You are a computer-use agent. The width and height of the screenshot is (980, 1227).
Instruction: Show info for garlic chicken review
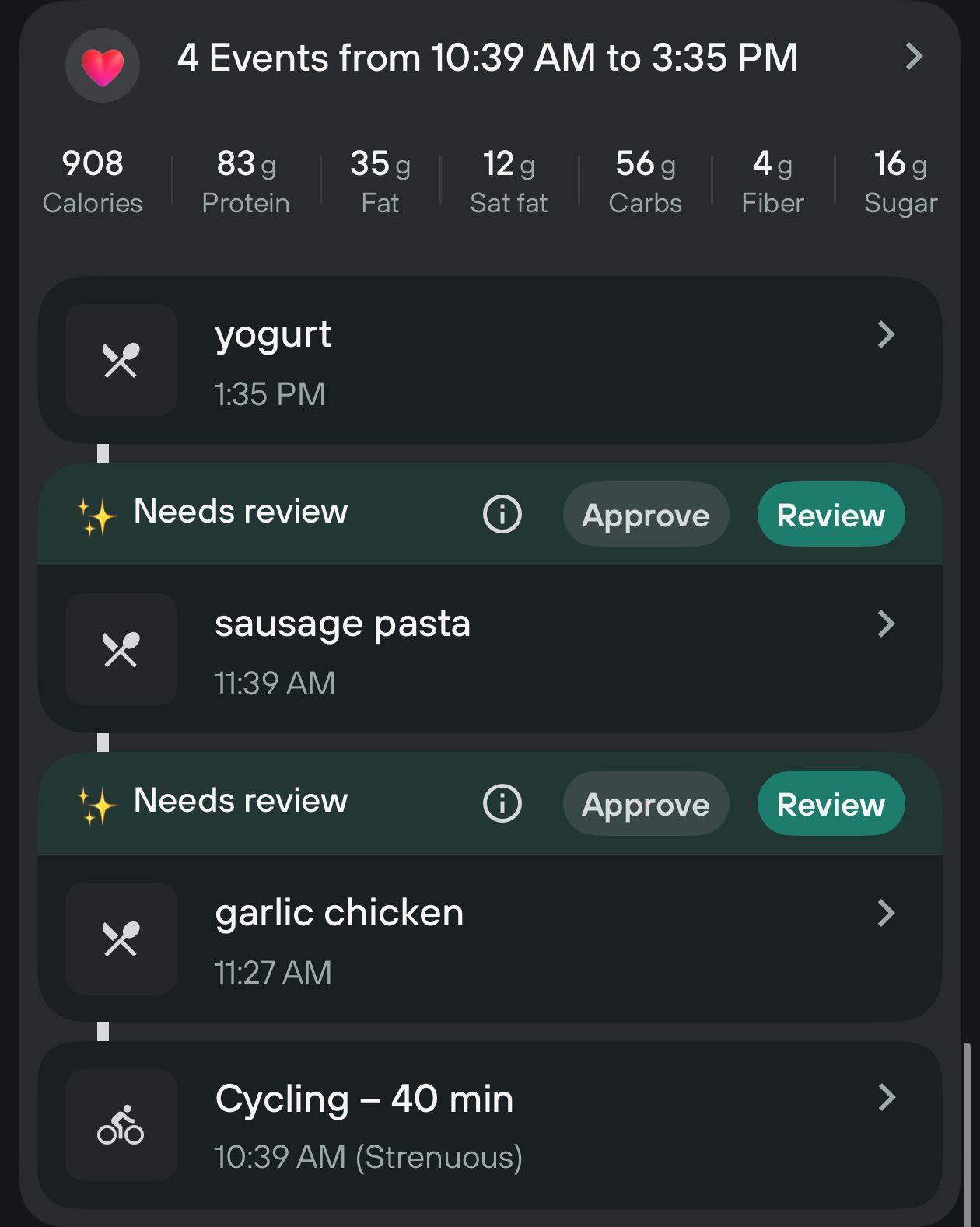(502, 804)
